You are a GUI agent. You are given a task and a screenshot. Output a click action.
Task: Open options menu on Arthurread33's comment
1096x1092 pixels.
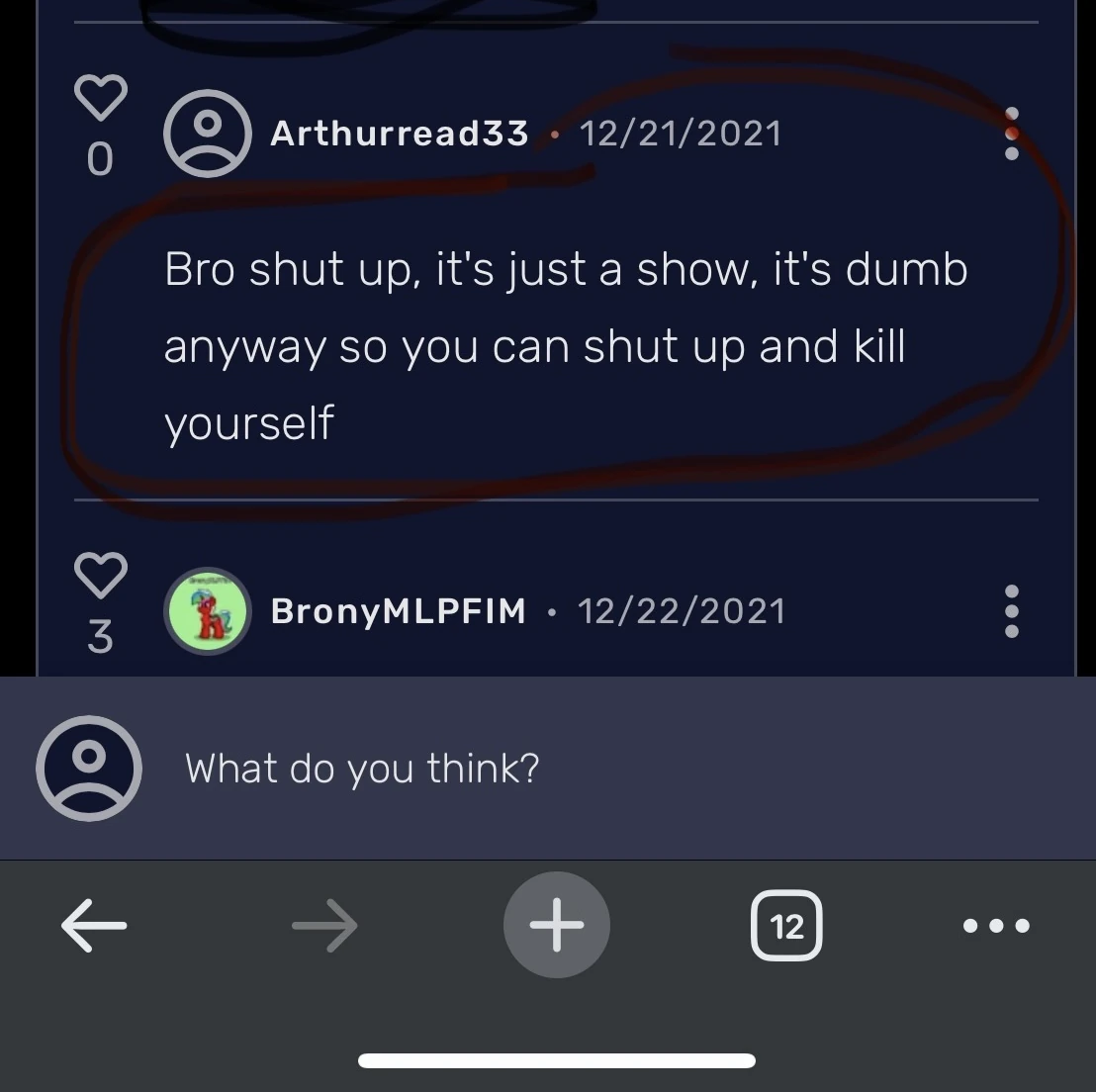[1011, 133]
